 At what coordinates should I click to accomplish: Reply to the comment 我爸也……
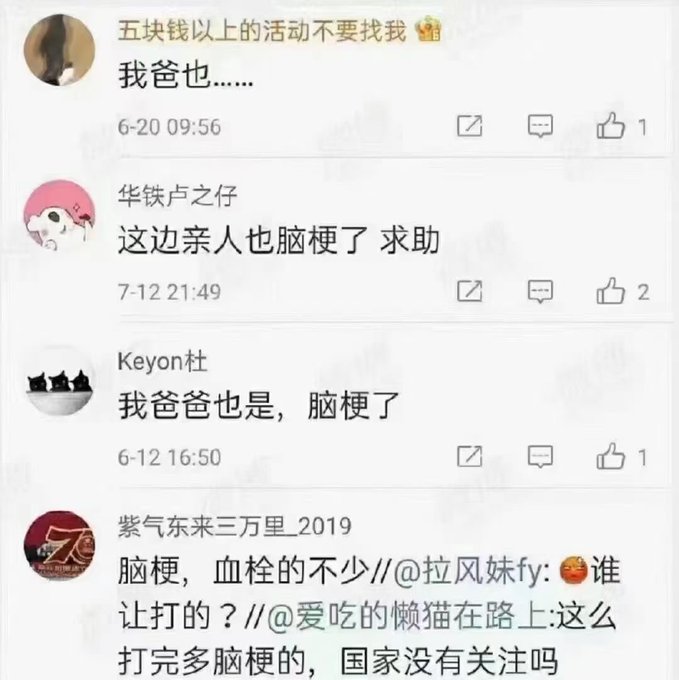tap(540, 127)
